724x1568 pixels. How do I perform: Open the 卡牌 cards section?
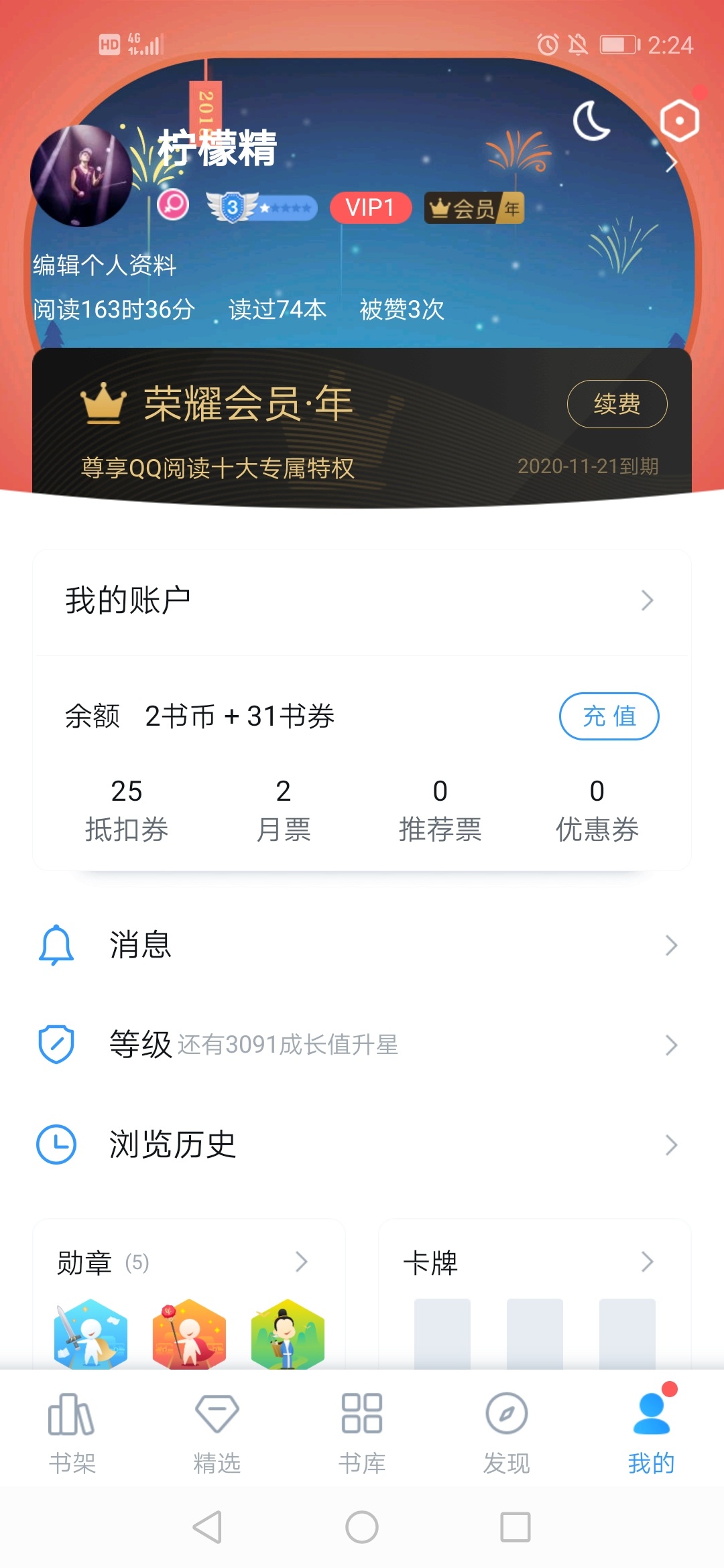pos(534,1263)
